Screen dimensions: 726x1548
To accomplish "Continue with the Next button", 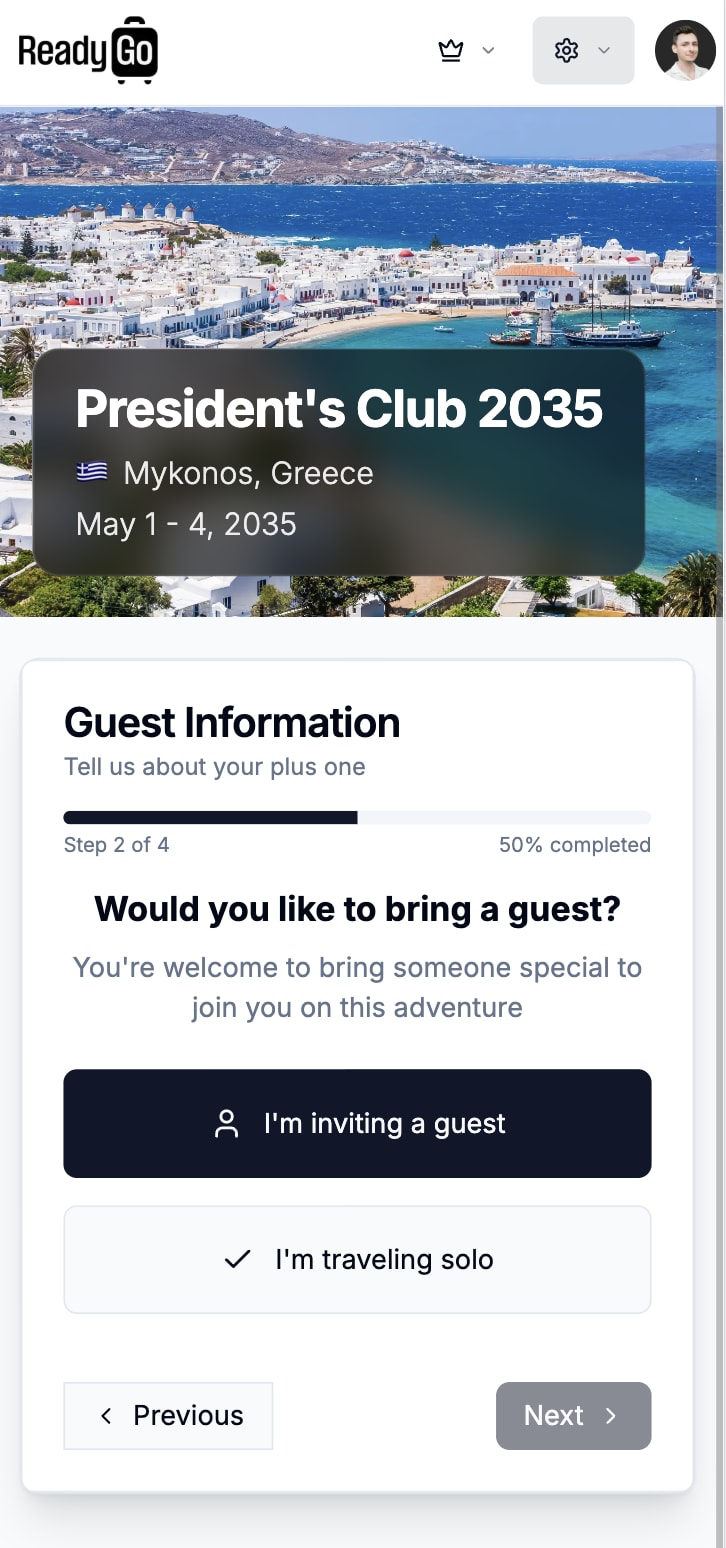I will 573,1415.
